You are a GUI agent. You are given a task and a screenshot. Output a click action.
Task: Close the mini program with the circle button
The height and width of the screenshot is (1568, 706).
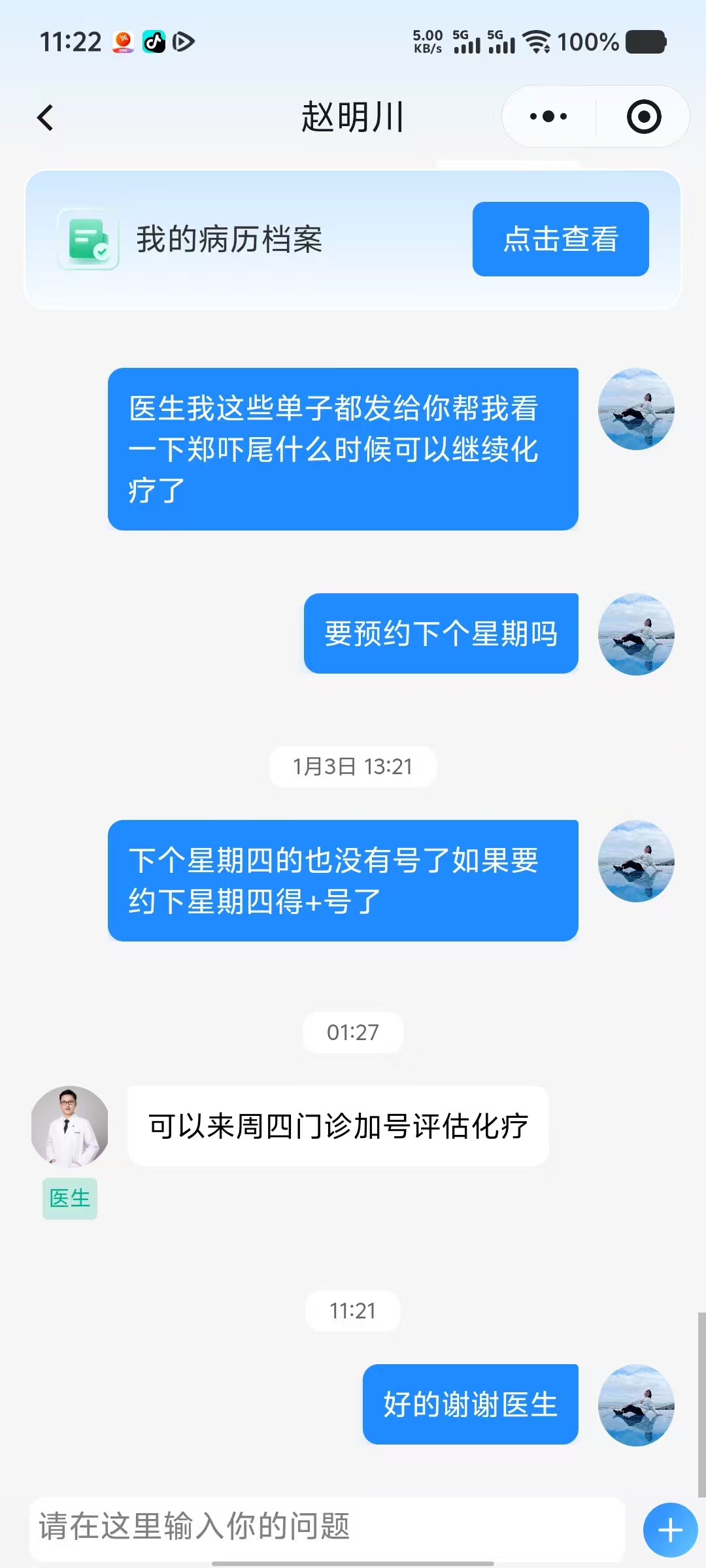644,117
